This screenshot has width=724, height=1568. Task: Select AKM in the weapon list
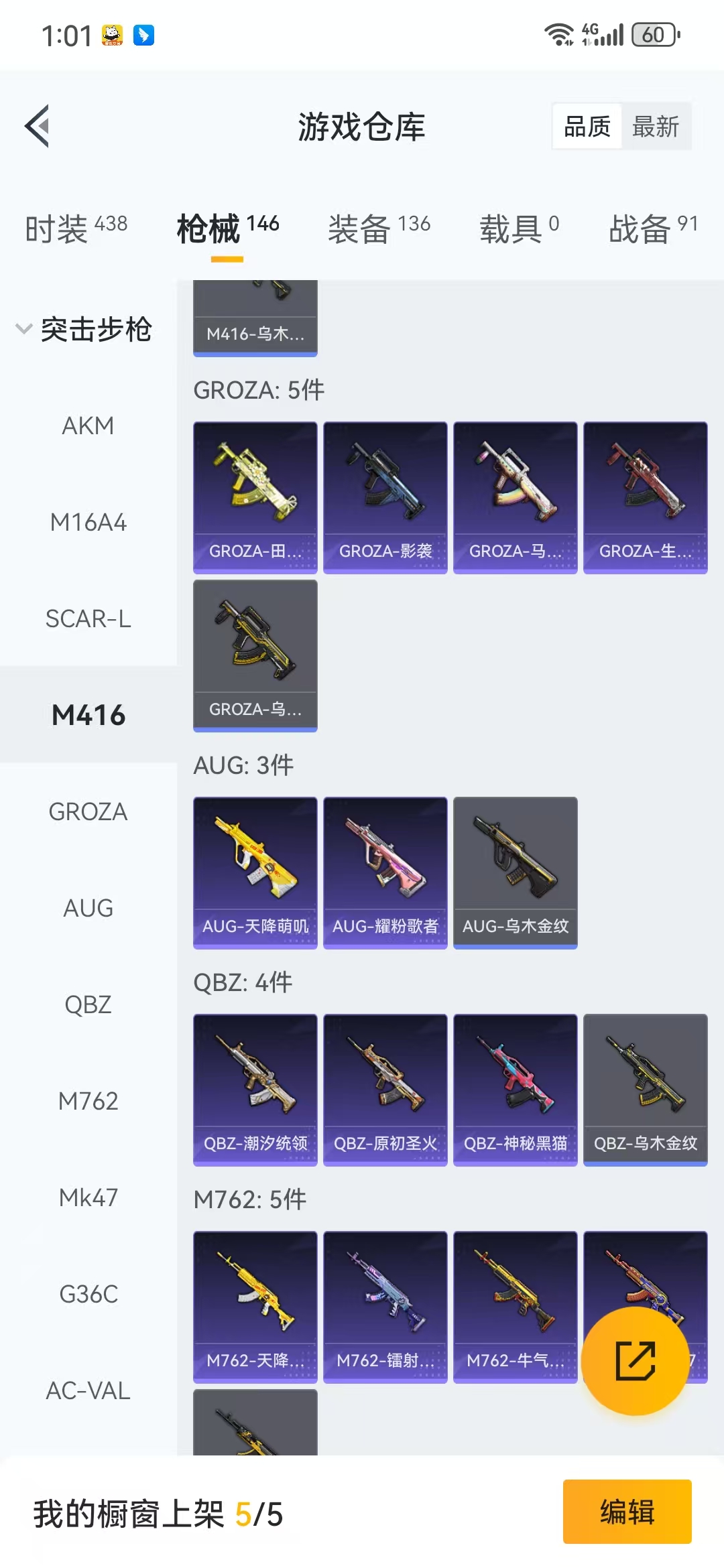click(88, 426)
